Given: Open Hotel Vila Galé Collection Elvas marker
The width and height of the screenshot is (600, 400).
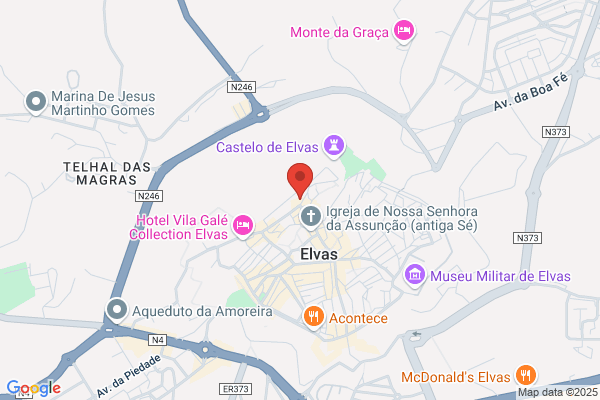Looking at the screenshot, I should coord(243,226).
